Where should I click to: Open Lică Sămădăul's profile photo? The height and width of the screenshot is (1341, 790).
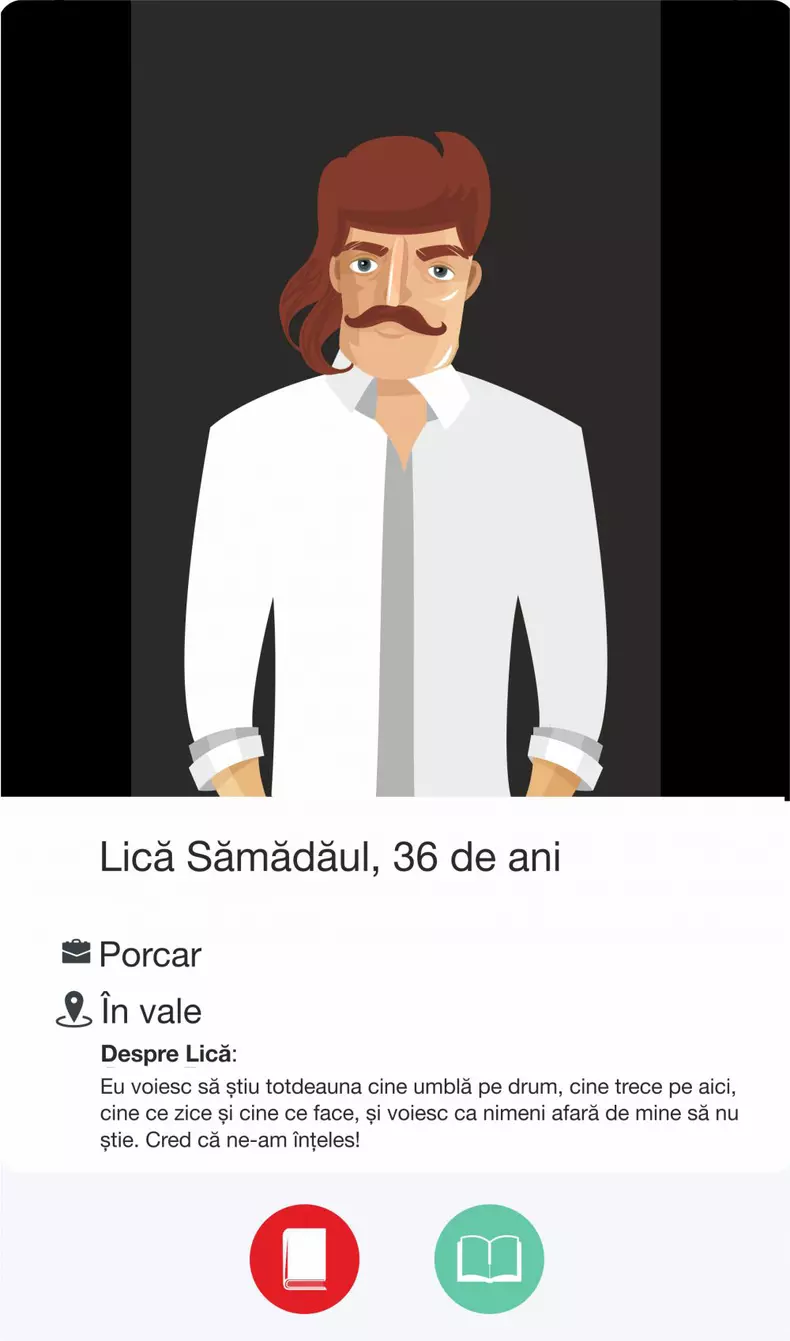coord(395,400)
